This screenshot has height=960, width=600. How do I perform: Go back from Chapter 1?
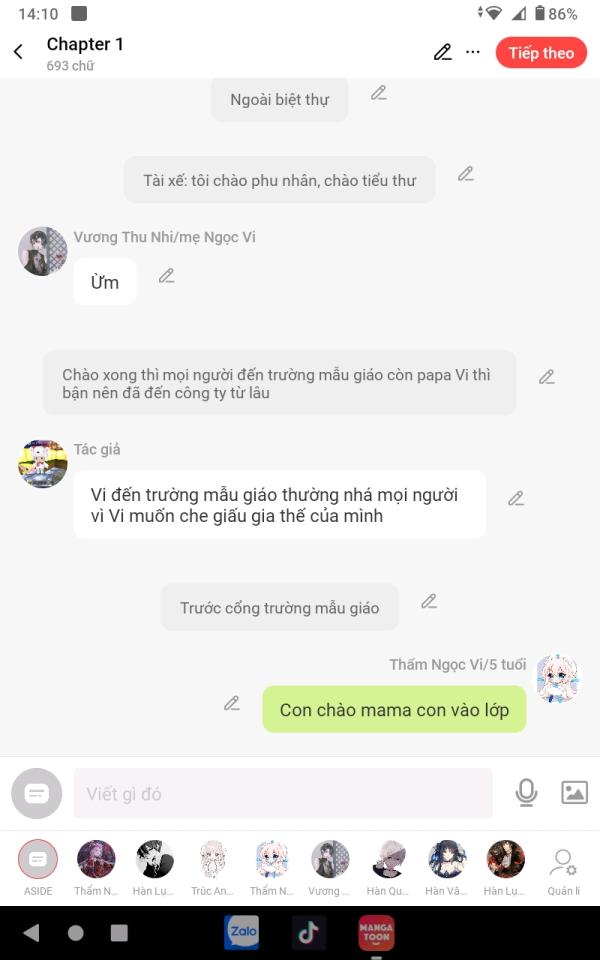[x=19, y=52]
